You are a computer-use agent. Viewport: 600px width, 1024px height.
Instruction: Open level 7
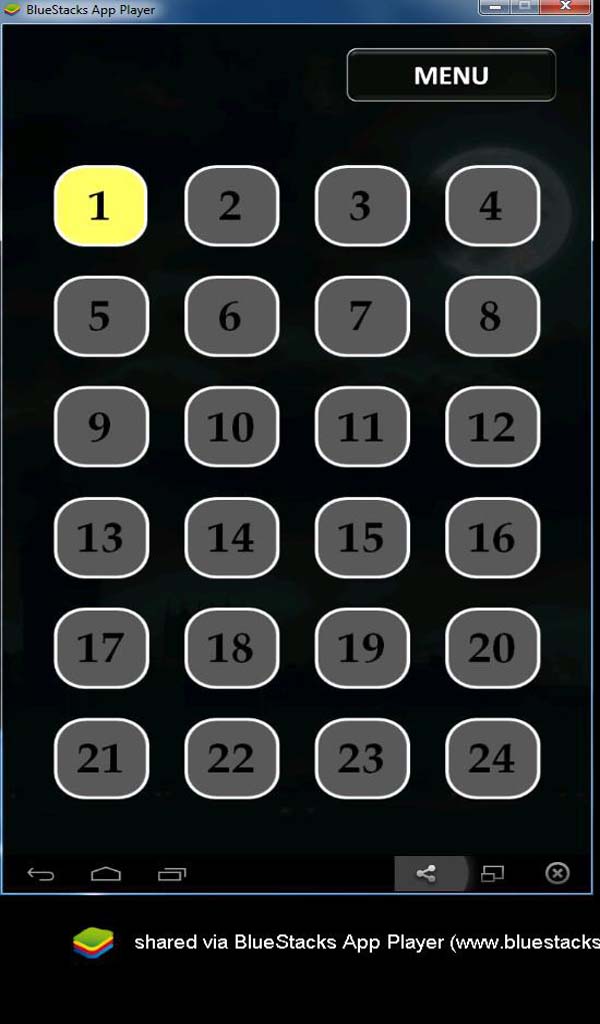pyautogui.click(x=361, y=316)
